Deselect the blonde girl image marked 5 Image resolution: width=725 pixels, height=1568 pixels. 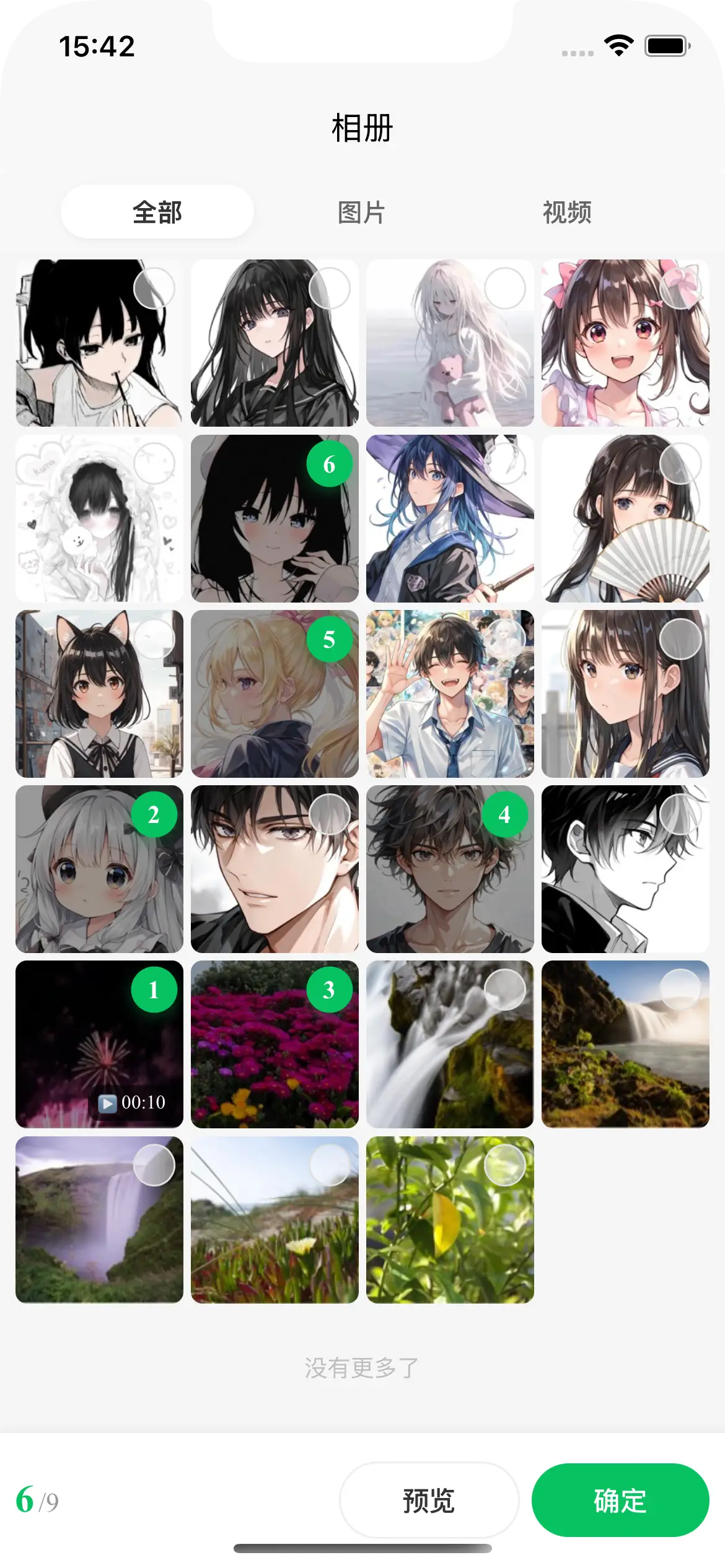[329, 639]
